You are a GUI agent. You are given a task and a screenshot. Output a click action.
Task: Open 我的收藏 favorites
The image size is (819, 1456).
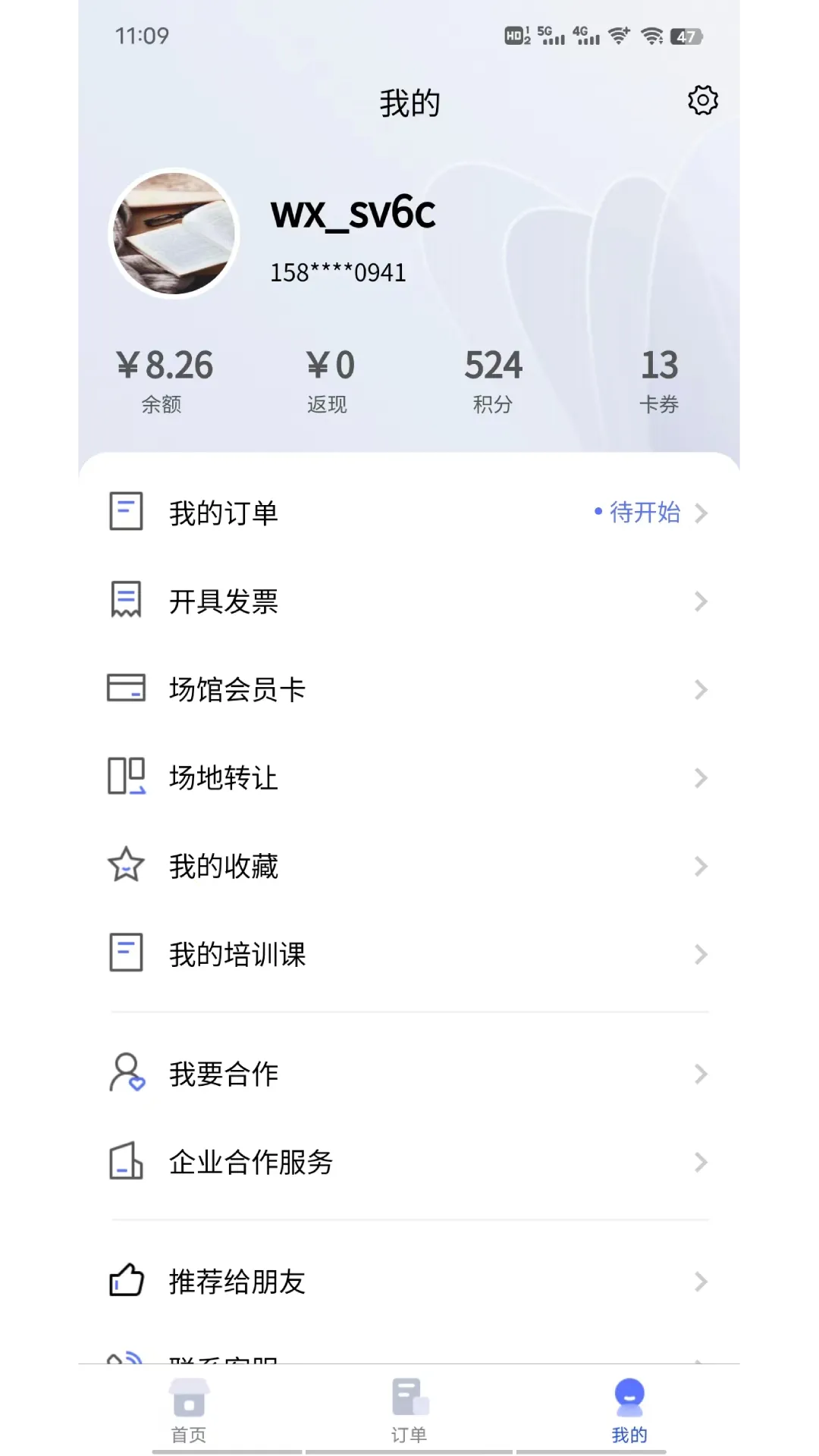click(408, 866)
